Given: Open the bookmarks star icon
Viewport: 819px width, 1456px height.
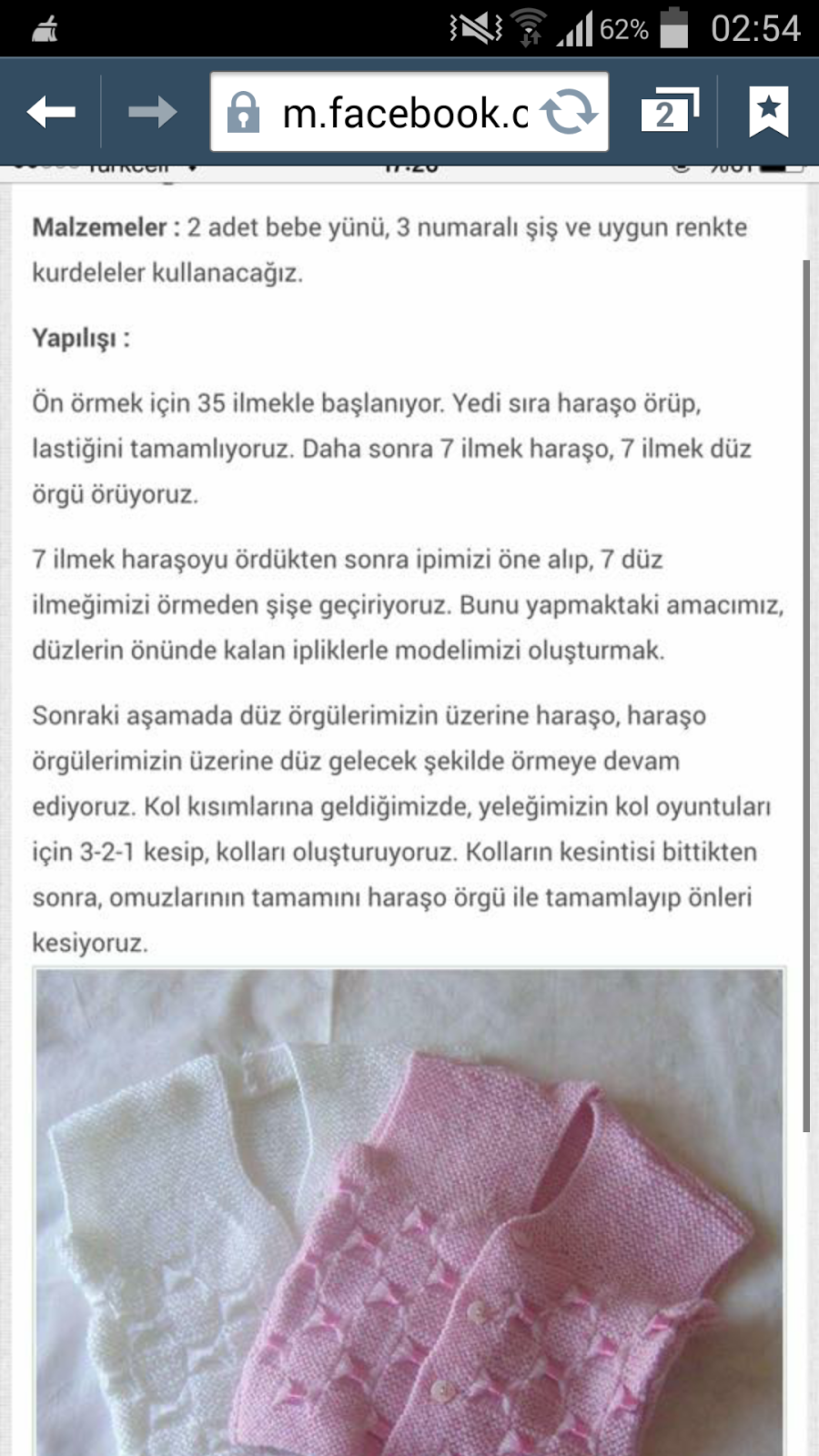Looking at the screenshot, I should (768, 113).
